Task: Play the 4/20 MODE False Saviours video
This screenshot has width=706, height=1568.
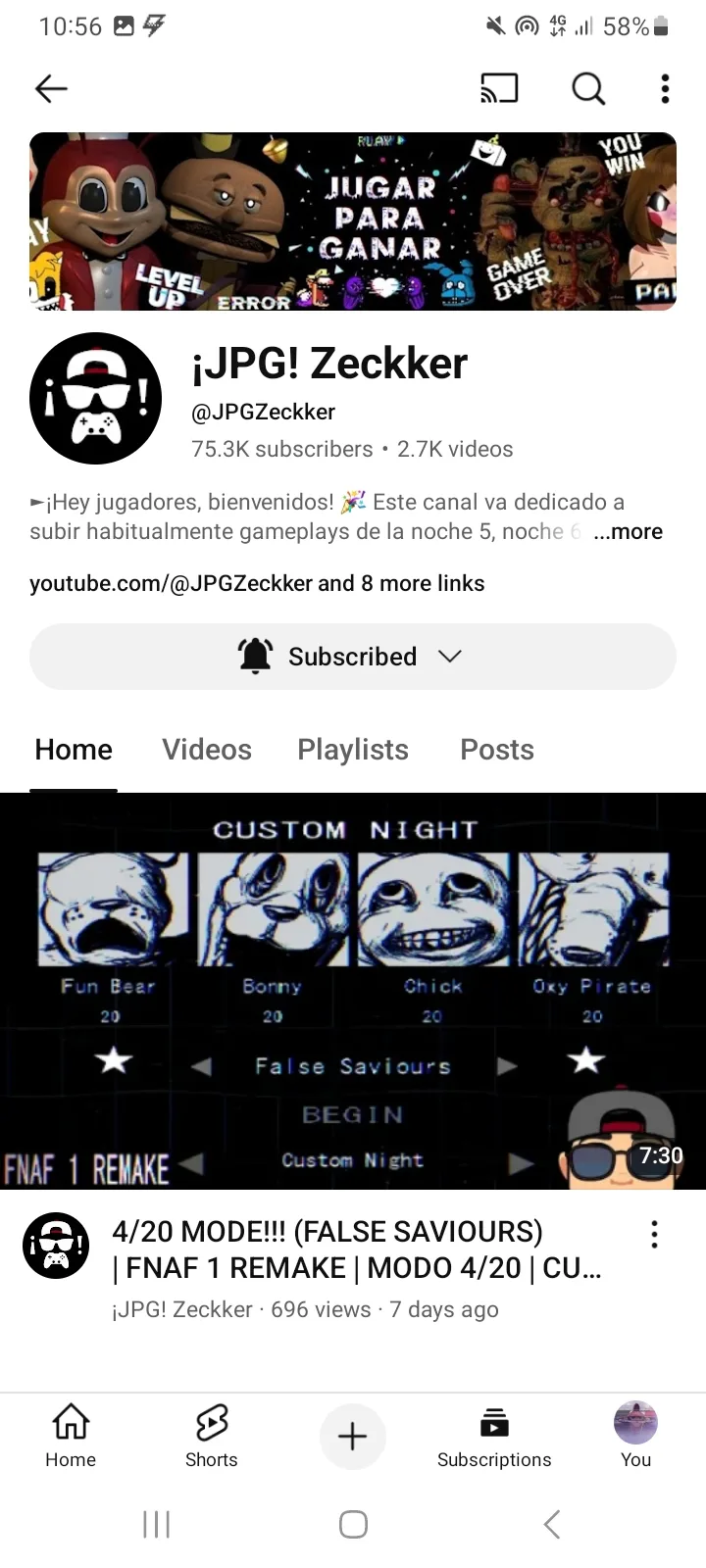Action: 353,991
